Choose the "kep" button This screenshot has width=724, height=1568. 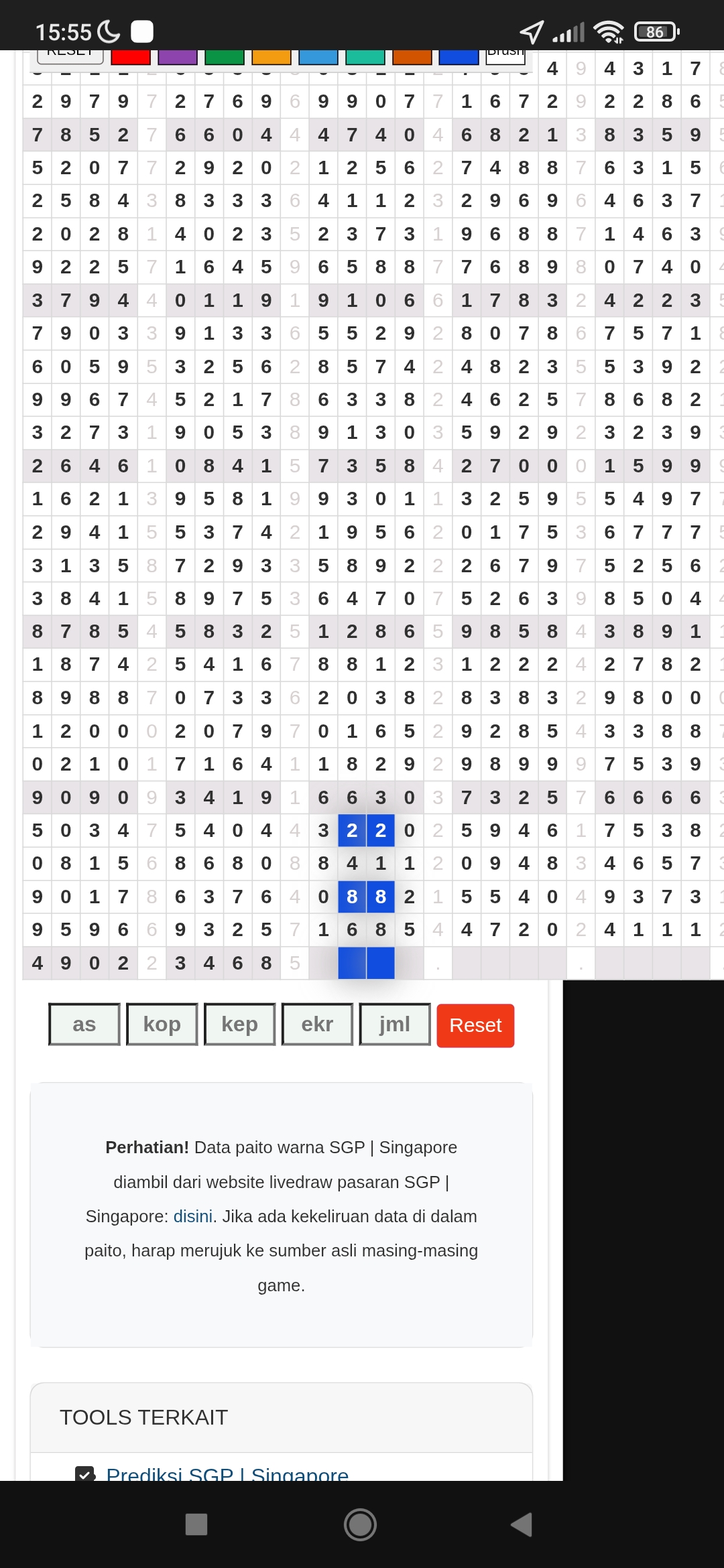click(240, 1025)
